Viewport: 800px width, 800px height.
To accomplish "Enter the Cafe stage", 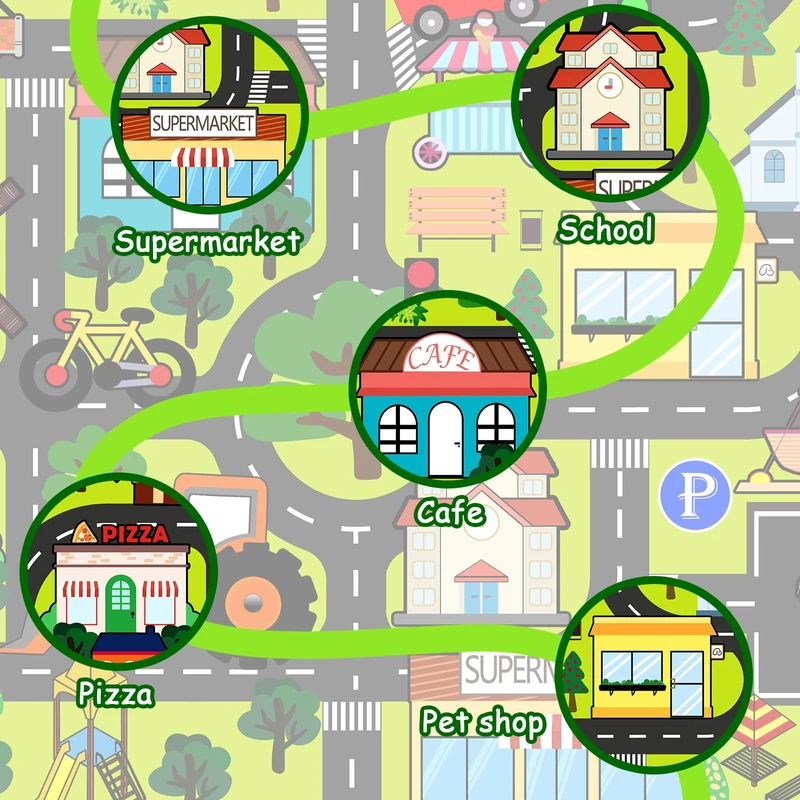I will pyautogui.click(x=447, y=390).
